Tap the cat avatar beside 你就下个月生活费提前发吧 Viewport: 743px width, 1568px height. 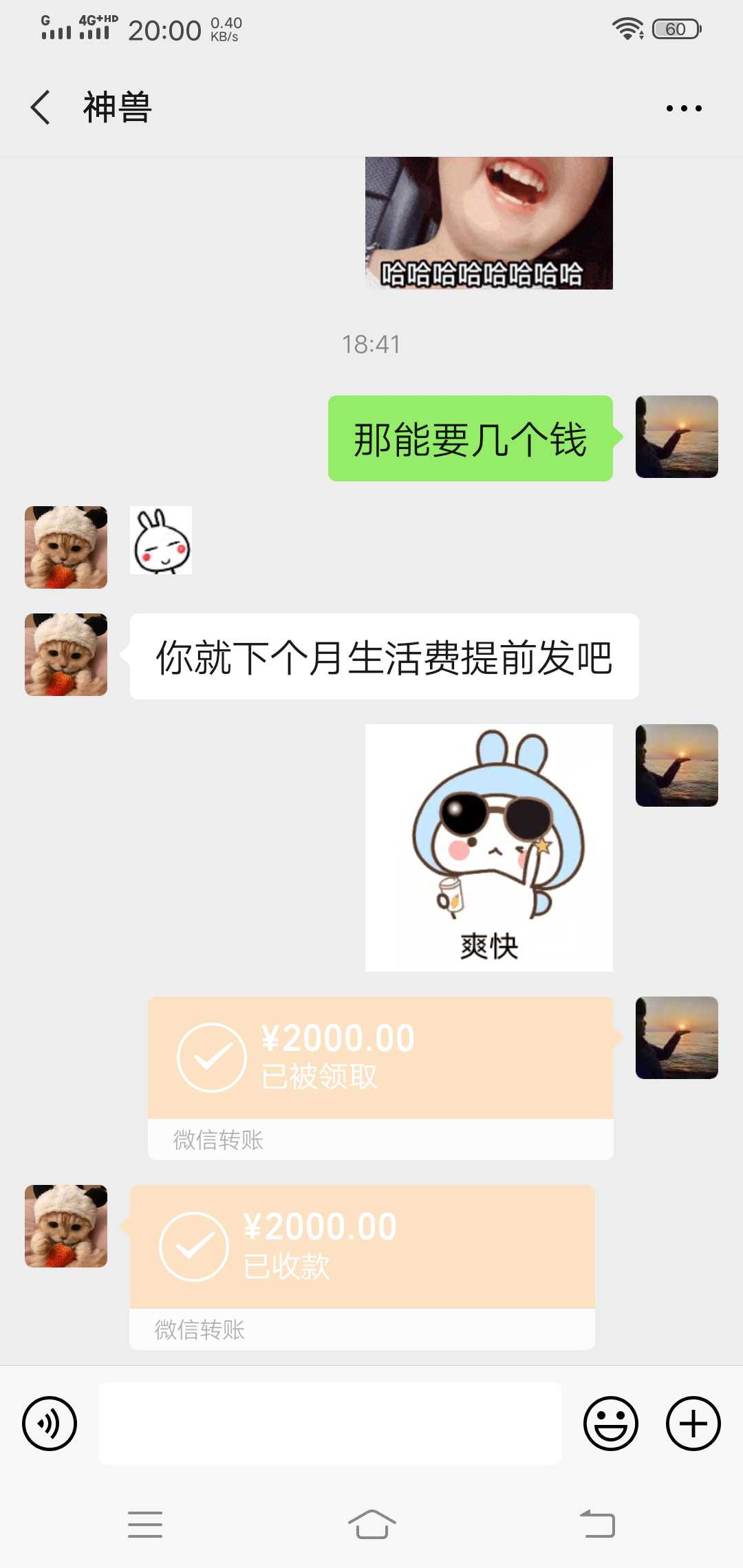pyautogui.click(x=66, y=655)
